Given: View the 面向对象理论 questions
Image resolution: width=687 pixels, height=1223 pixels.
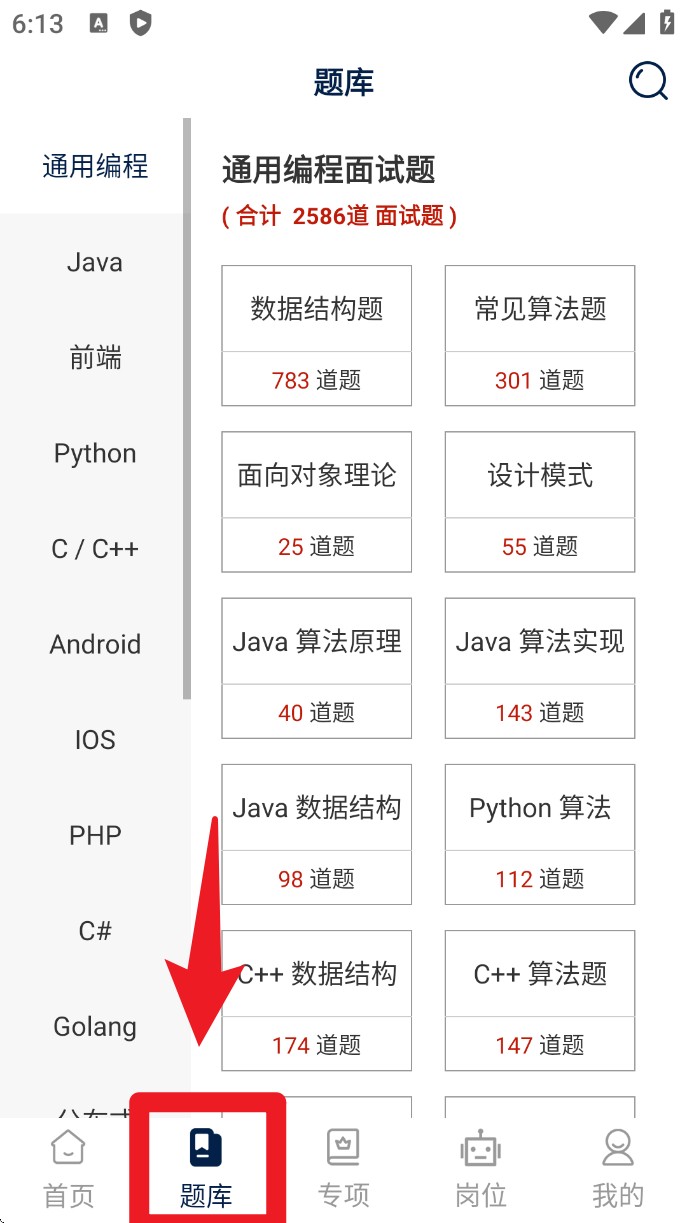Looking at the screenshot, I should point(316,501).
